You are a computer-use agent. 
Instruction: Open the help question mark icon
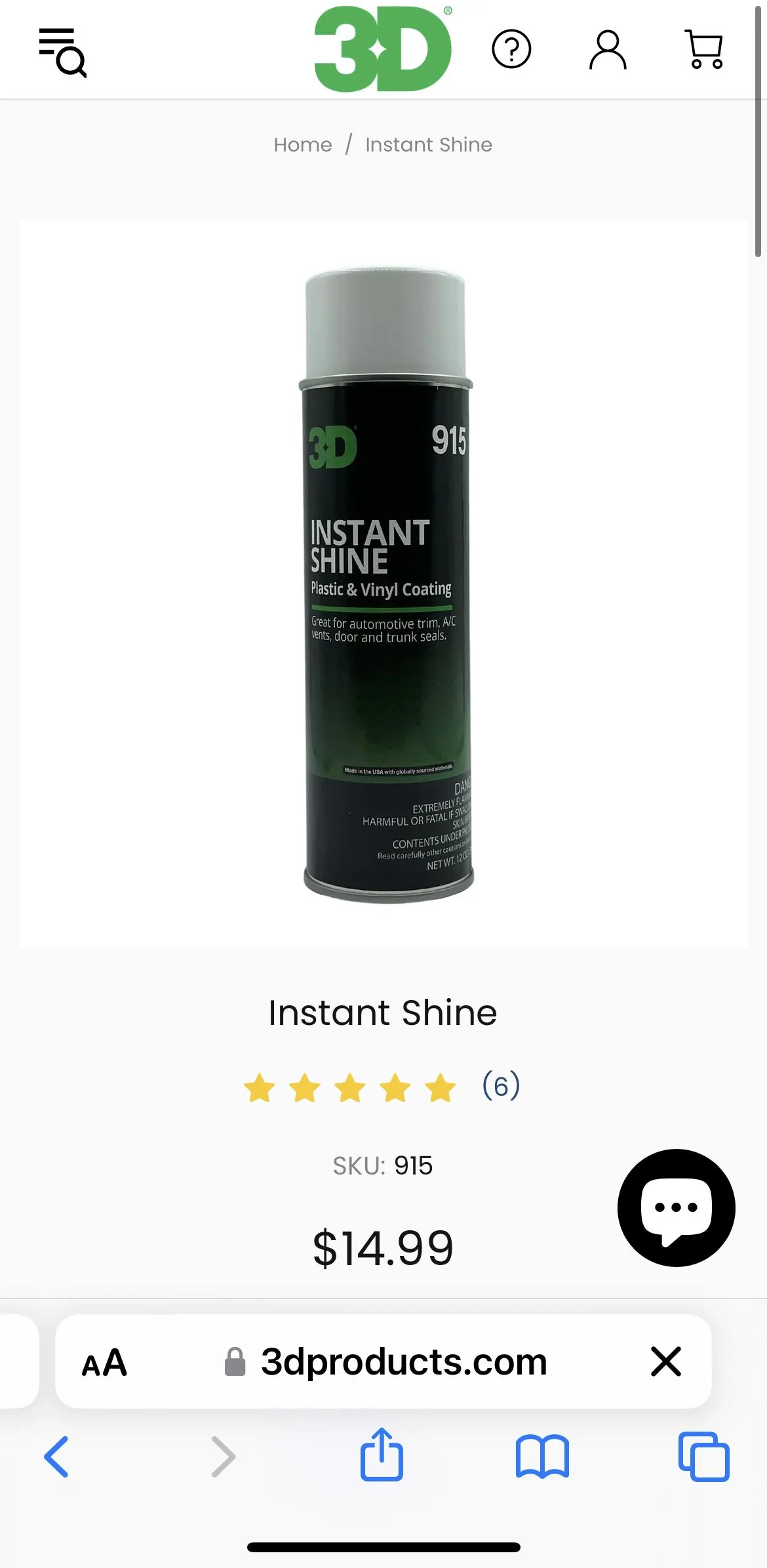click(511, 49)
